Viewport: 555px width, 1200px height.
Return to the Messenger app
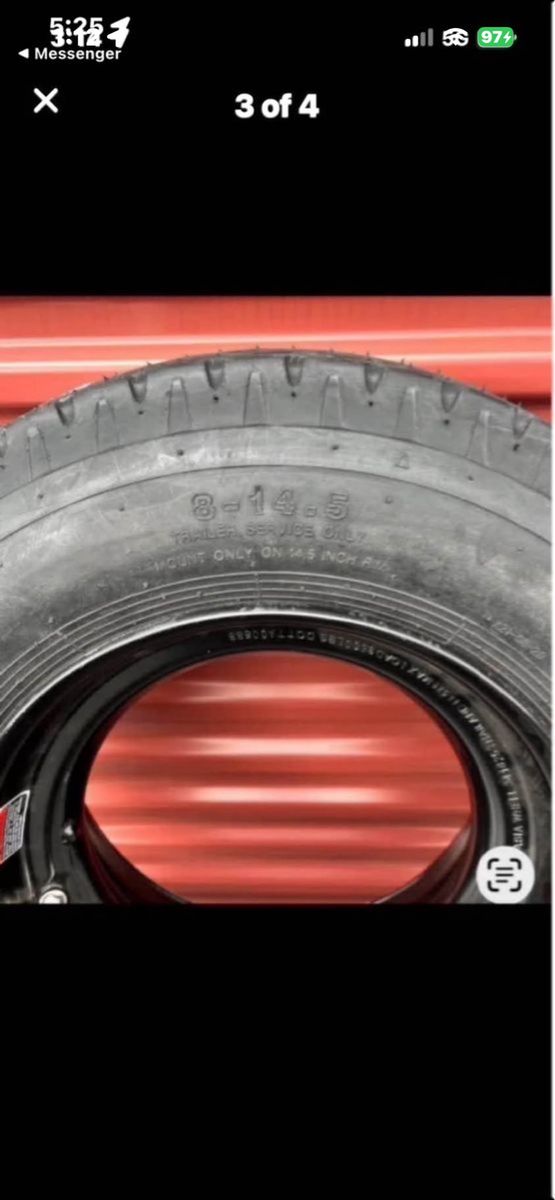[x=70, y=54]
